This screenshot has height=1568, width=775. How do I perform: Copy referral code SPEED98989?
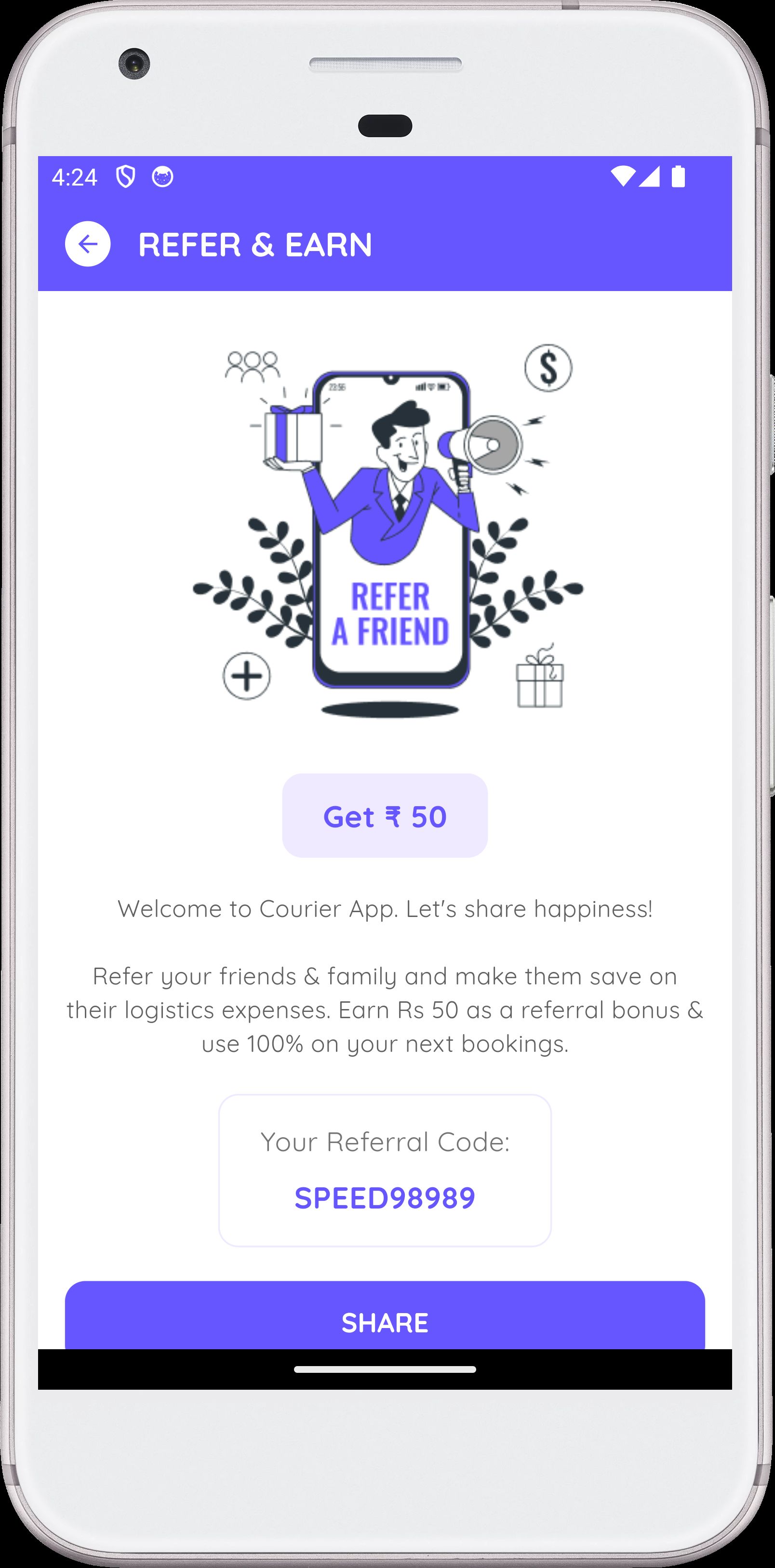point(385,1198)
